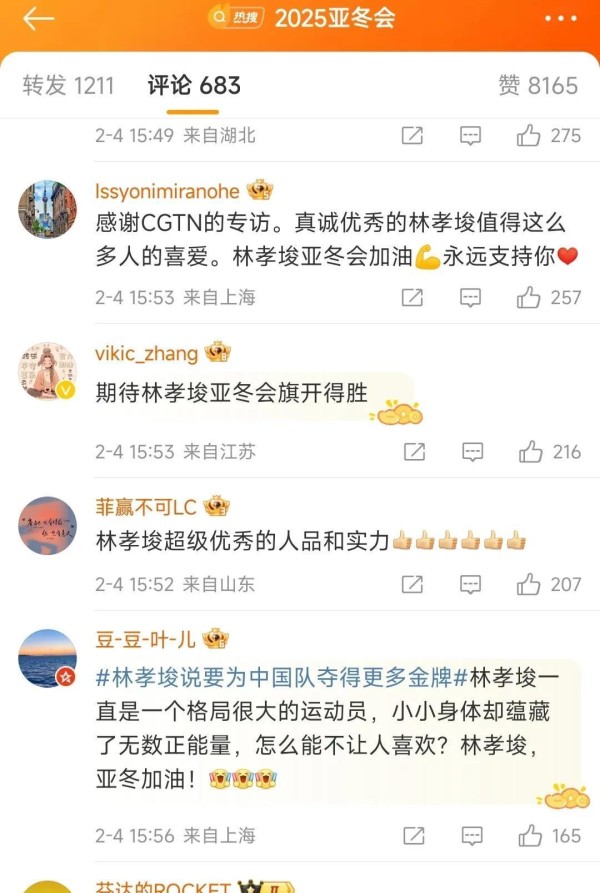Switch to the 转发 1211 tab
The height and width of the screenshot is (893, 600).
[x=68, y=86]
